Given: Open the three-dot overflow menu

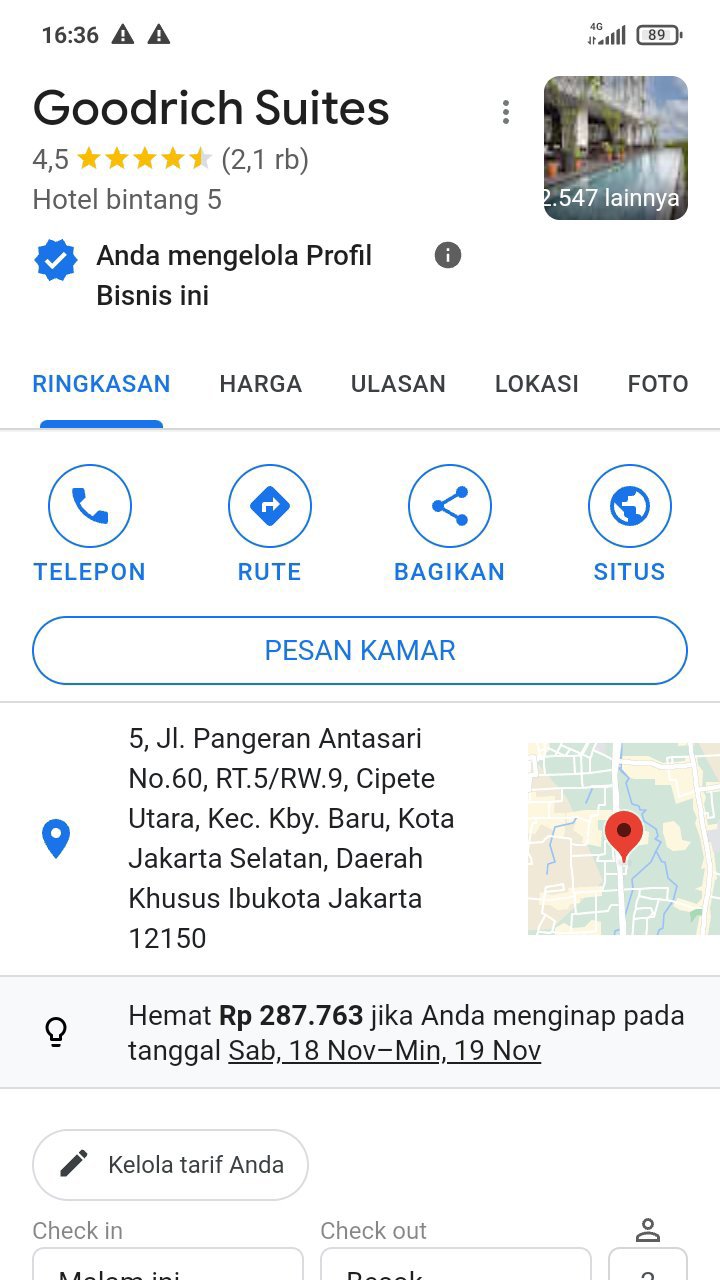Looking at the screenshot, I should pyautogui.click(x=506, y=112).
